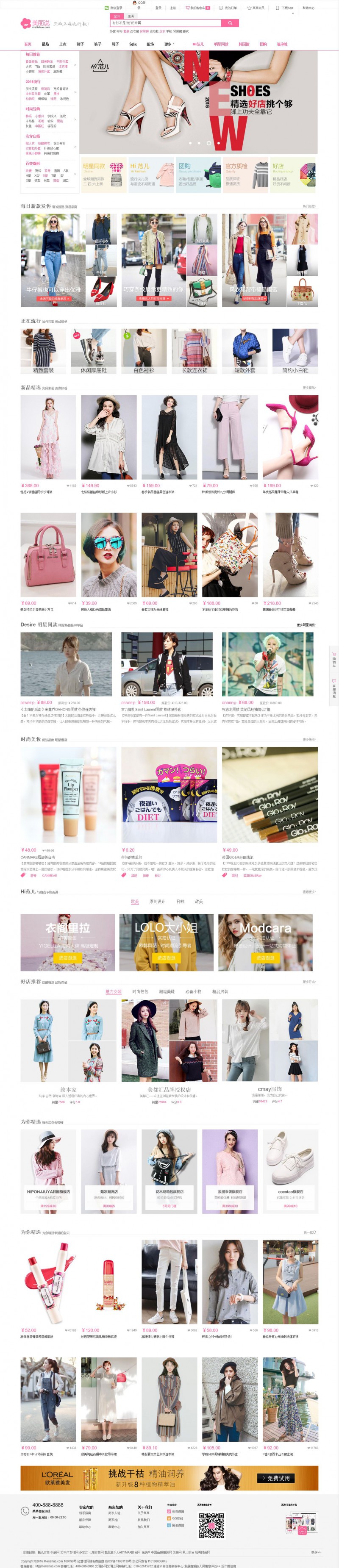Viewport: 339px width, 1568px height.
Task: Switch to the 原创设计 tab
Action: pyautogui.click(x=157, y=902)
